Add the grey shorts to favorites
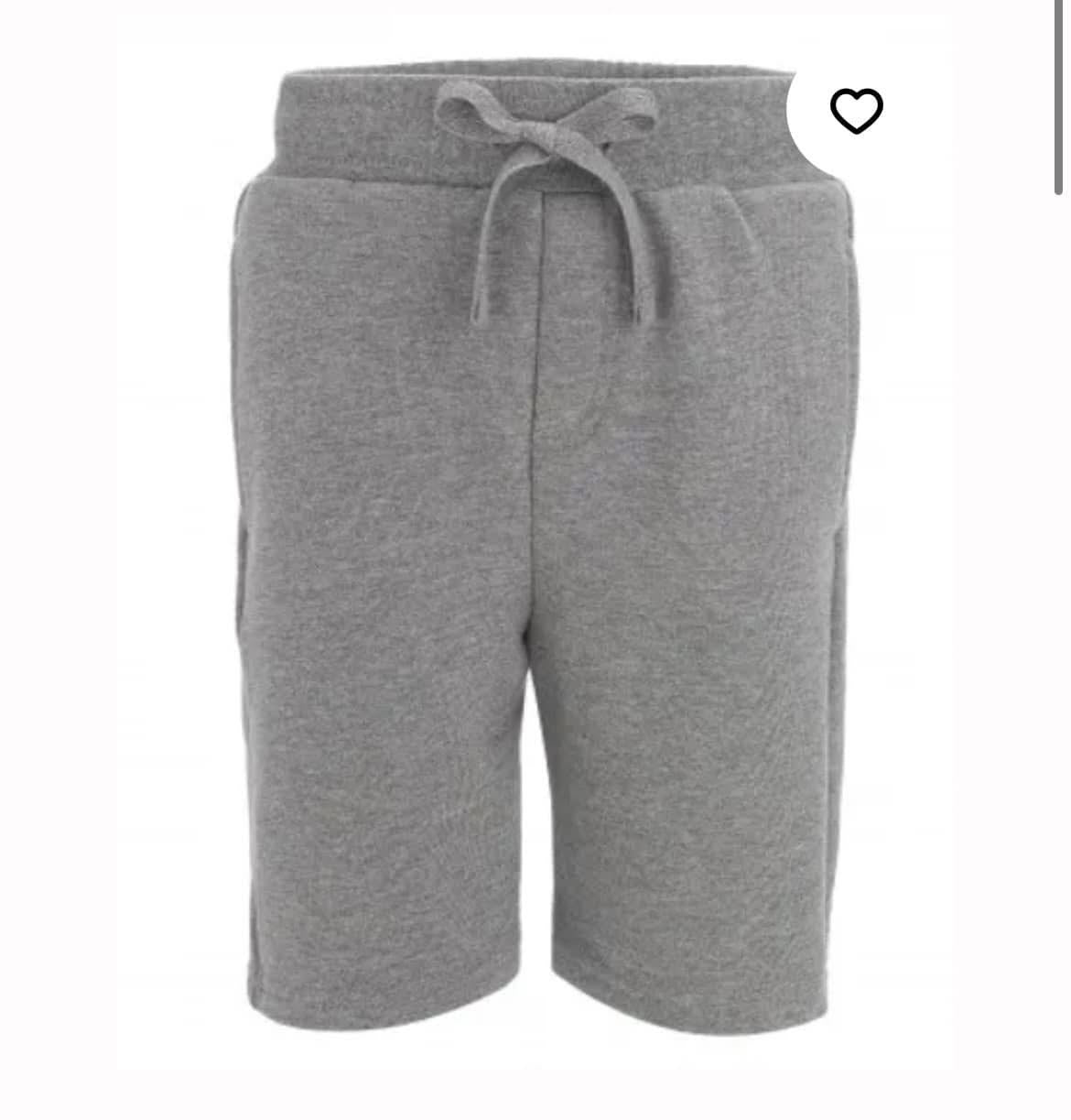 point(856,111)
